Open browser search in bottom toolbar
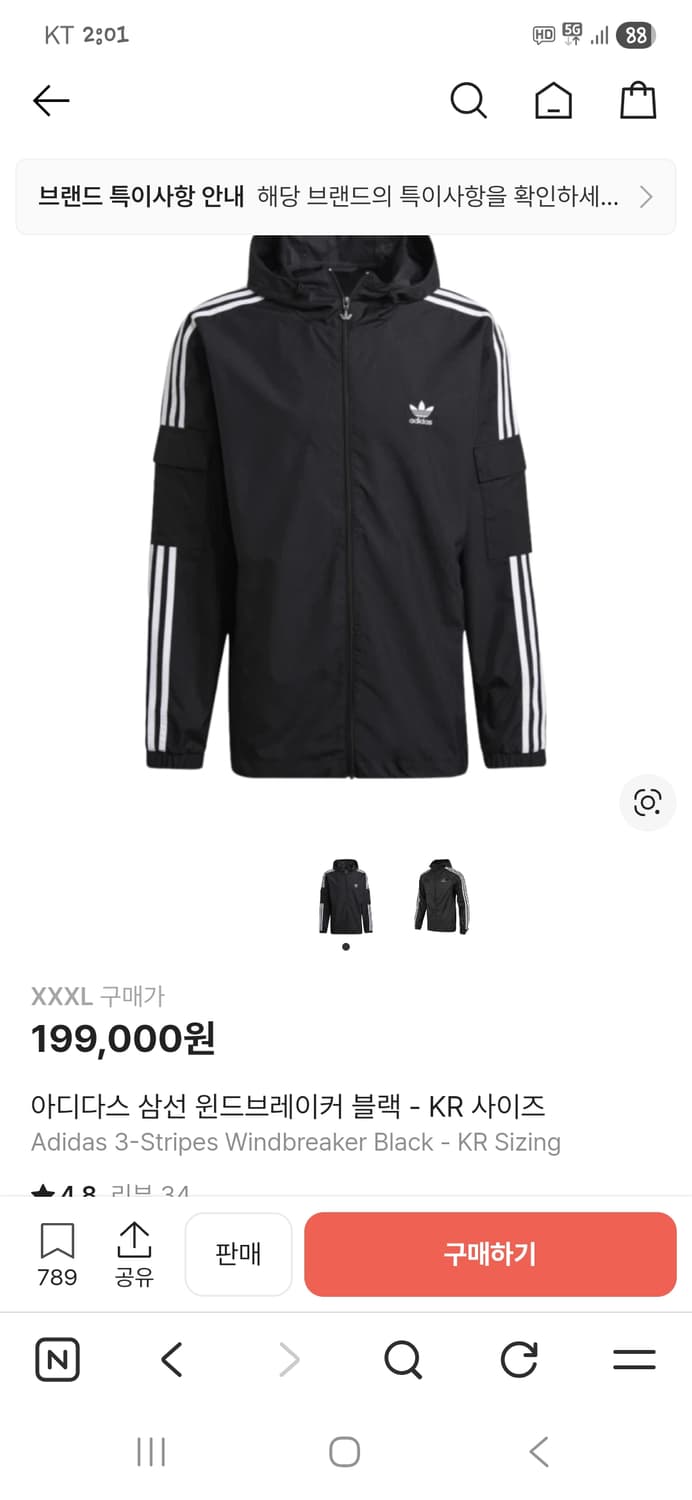 403,1360
